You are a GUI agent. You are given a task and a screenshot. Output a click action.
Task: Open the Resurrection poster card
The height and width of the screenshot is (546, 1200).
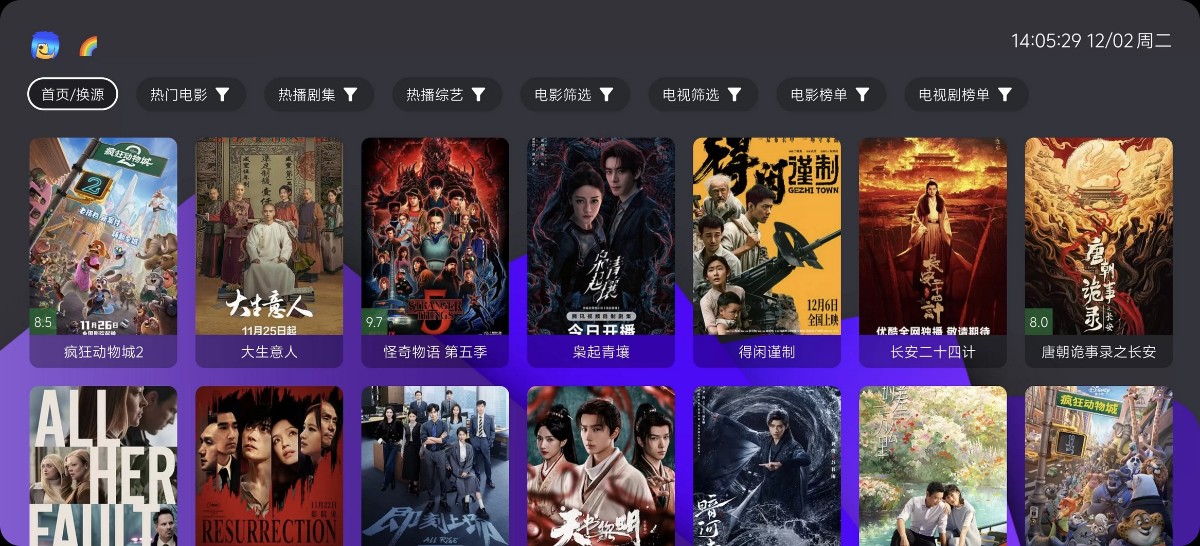[x=269, y=465]
